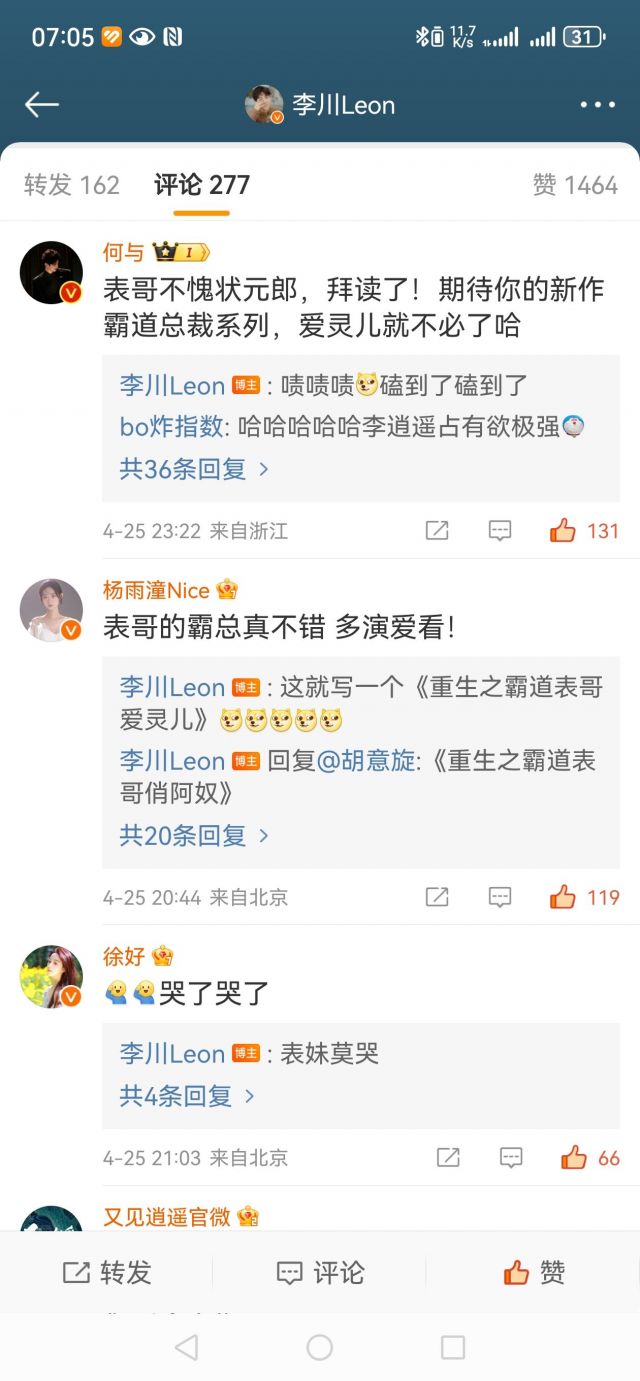Like the post with bottom 赞 button
The width and height of the screenshot is (640, 1381).
[x=534, y=1272]
